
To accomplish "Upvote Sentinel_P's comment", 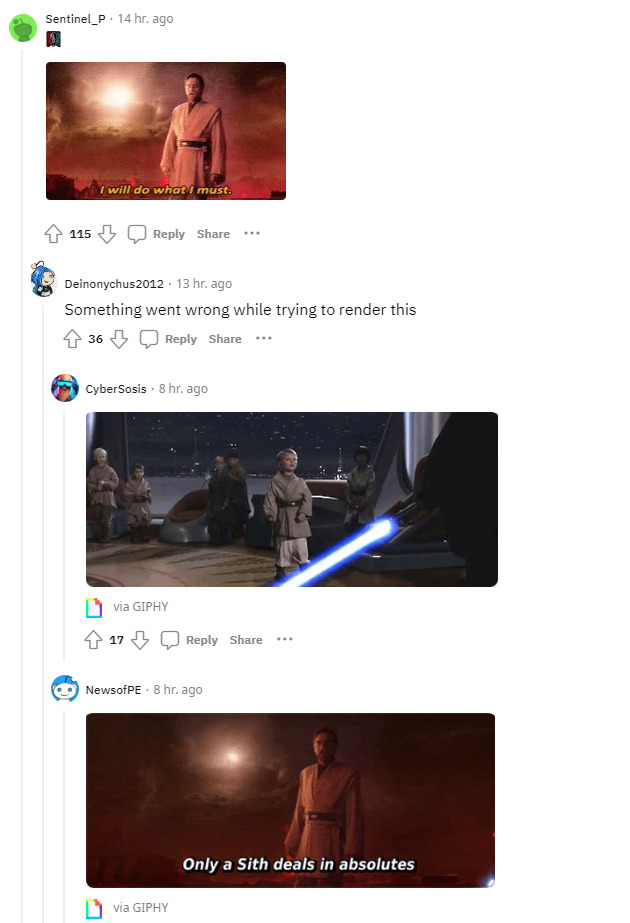I will [54, 234].
